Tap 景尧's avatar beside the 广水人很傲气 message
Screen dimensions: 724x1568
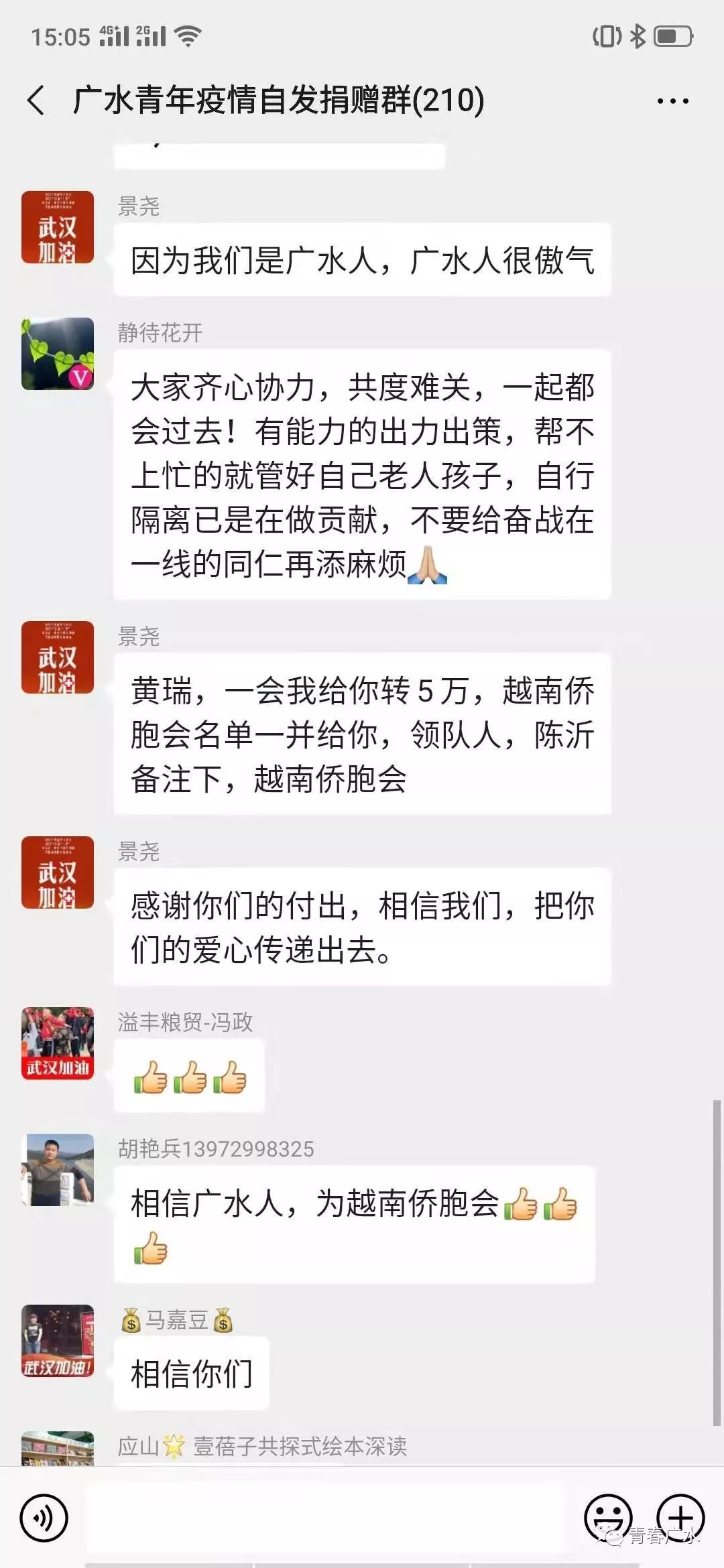coord(58,227)
